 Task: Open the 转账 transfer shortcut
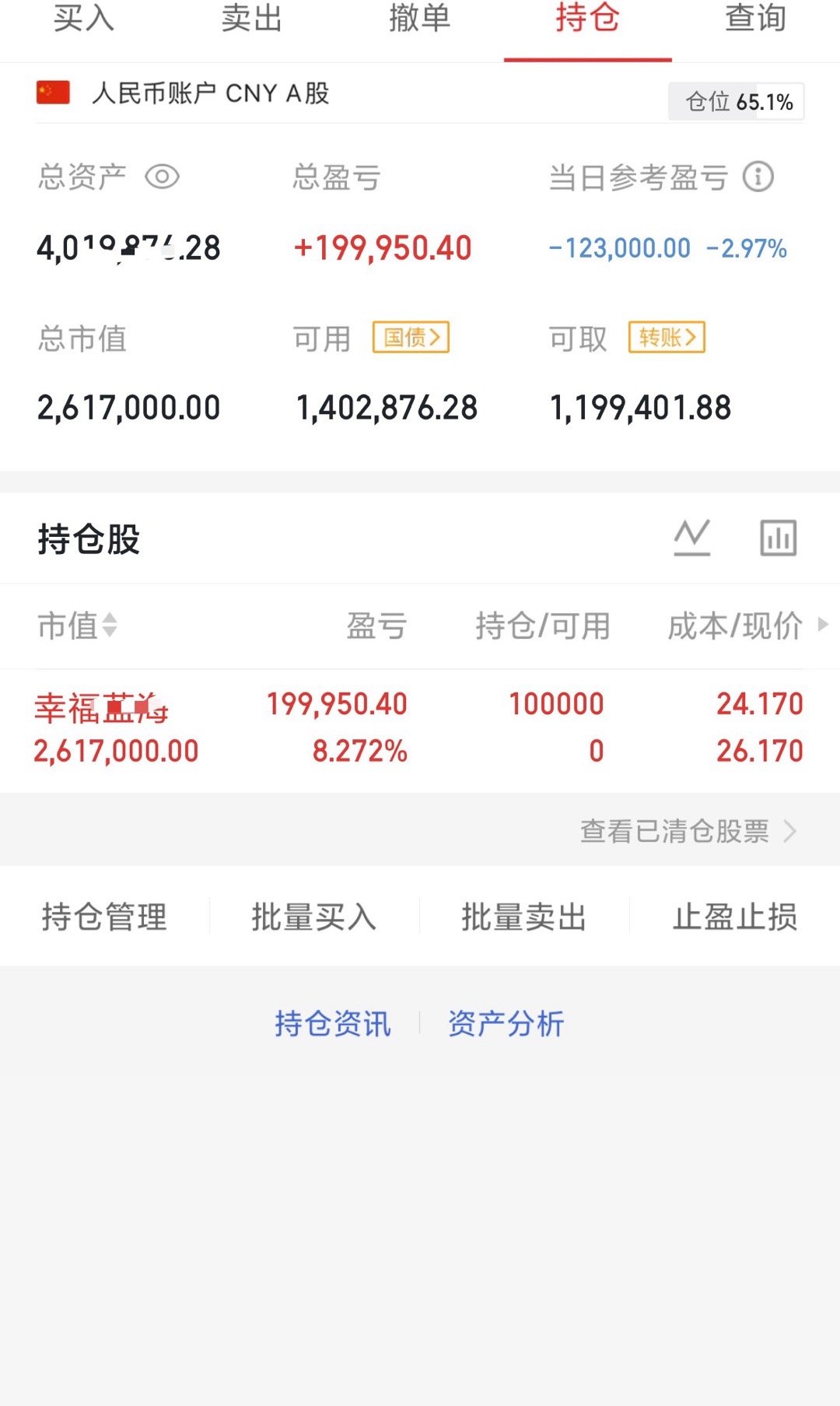click(665, 338)
